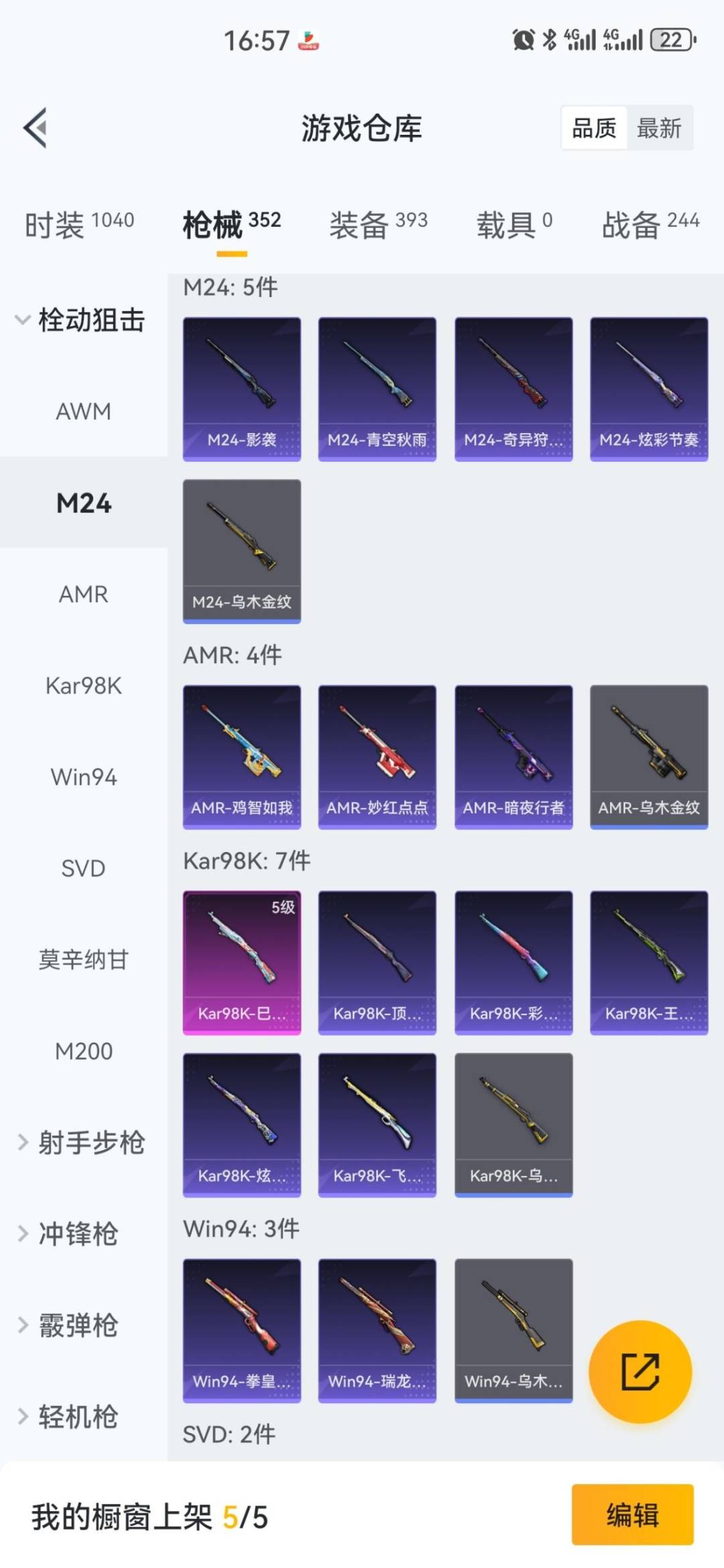Select the 品质 sorting option

click(x=595, y=128)
